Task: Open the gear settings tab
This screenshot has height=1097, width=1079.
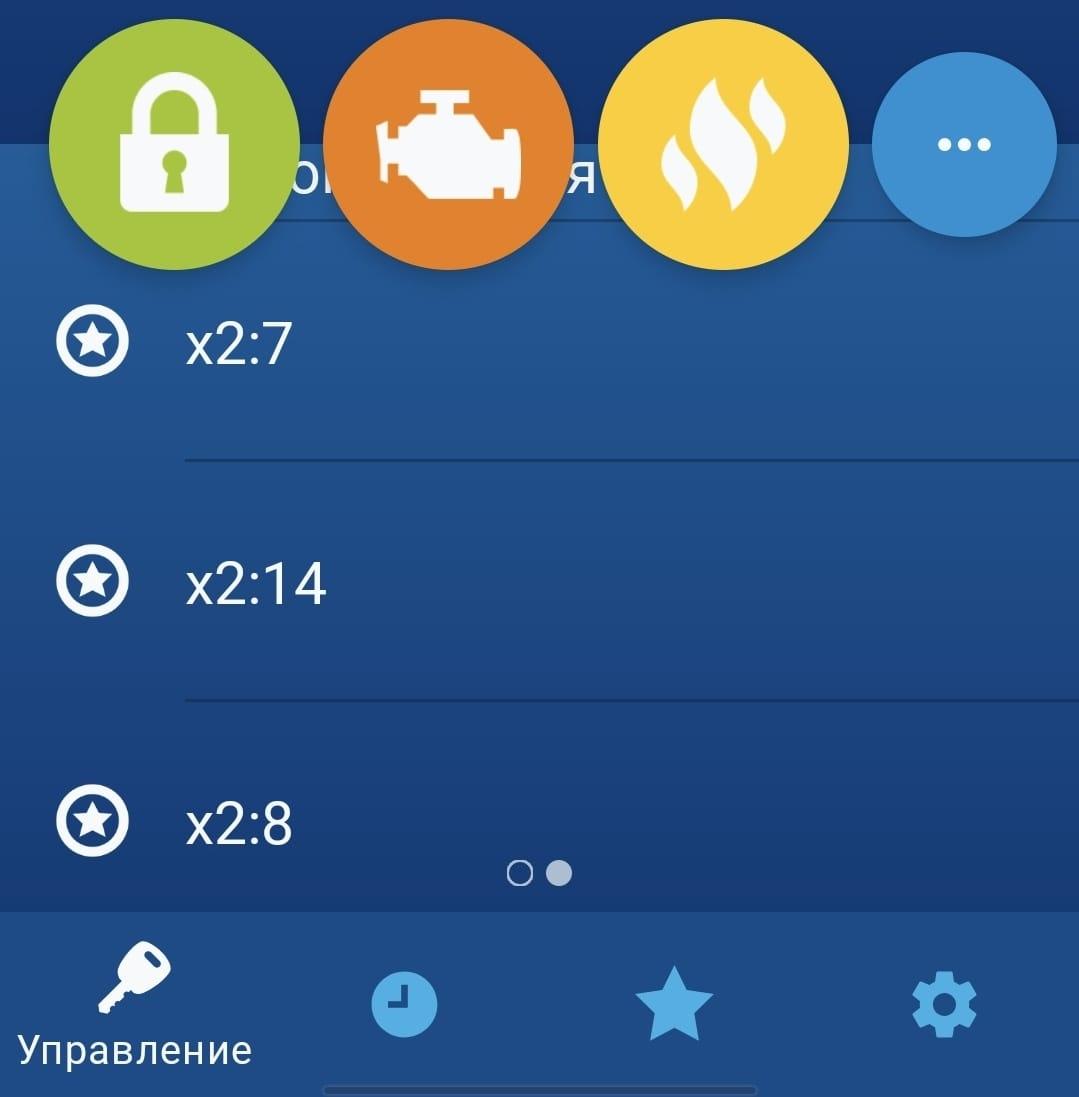Action: click(944, 1003)
